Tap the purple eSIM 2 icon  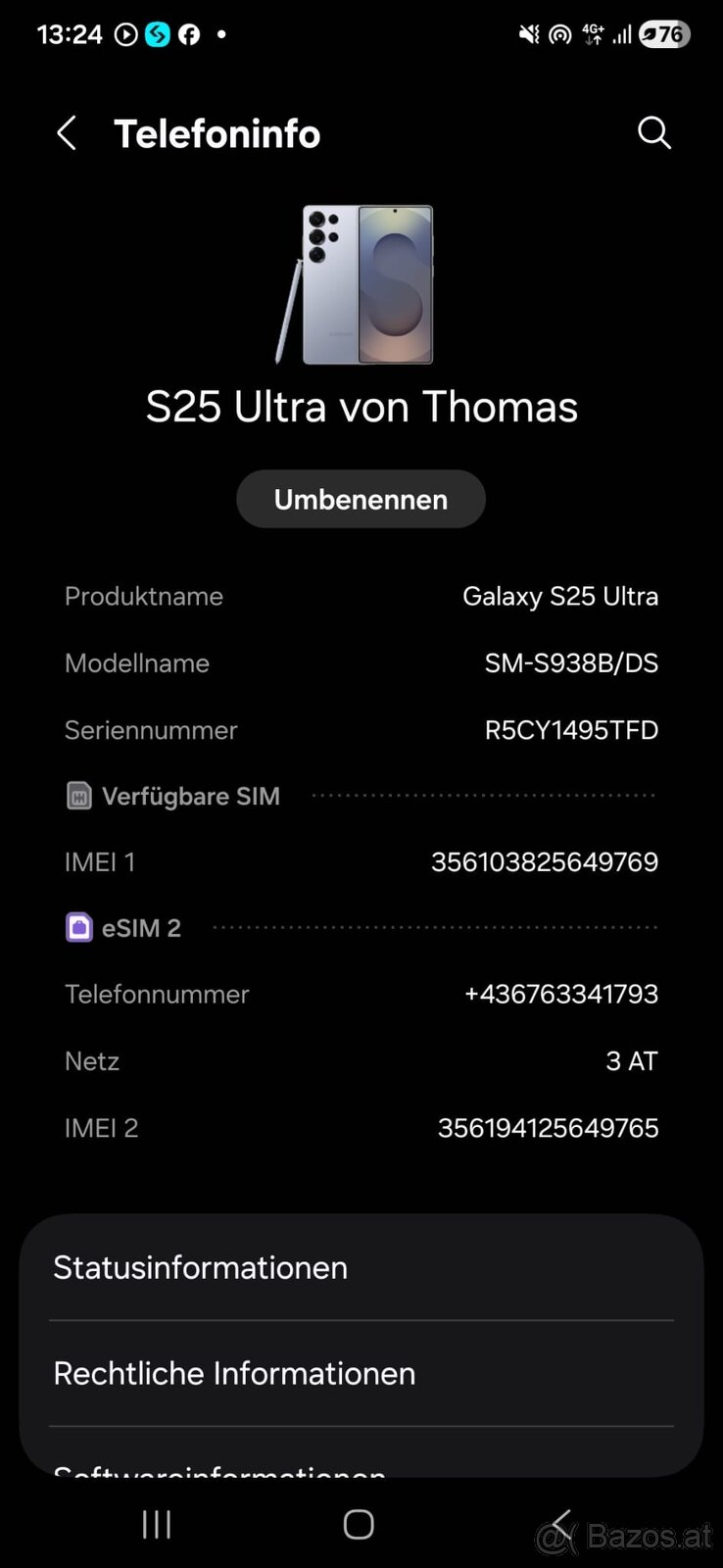point(78,927)
